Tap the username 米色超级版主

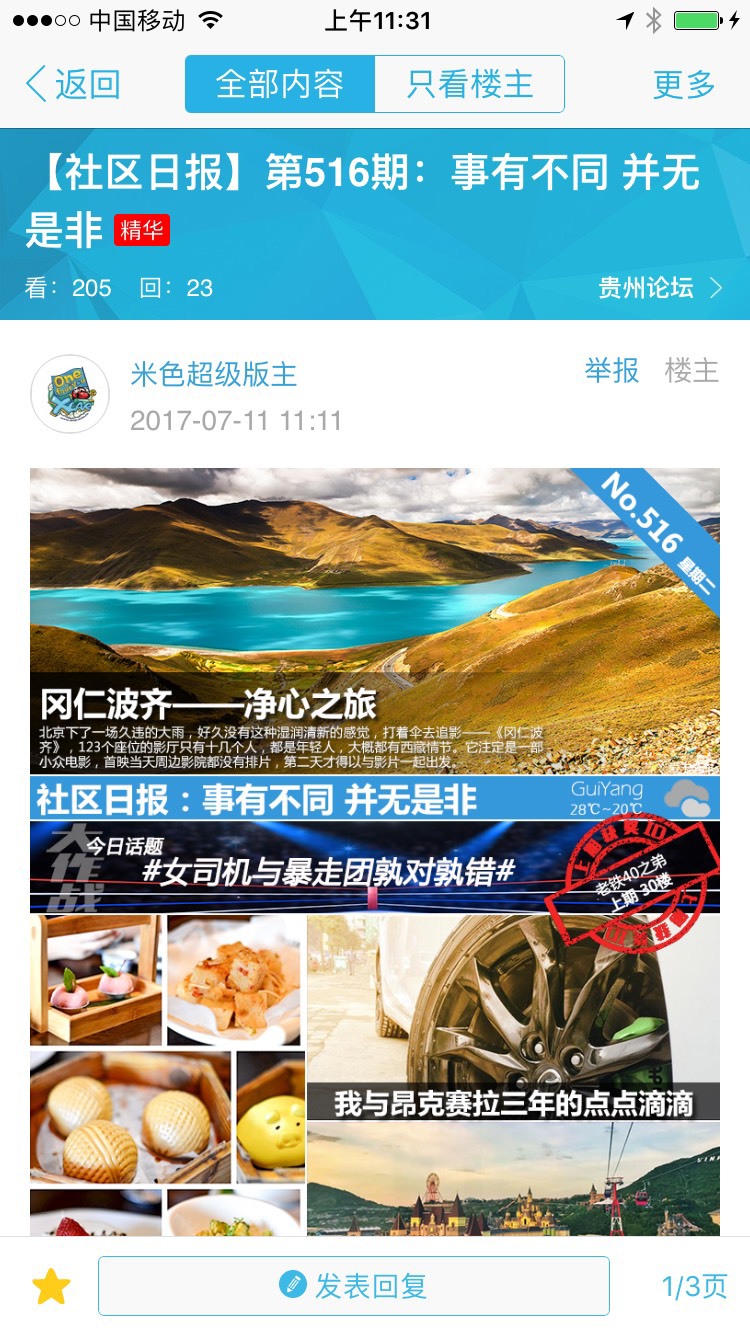214,375
